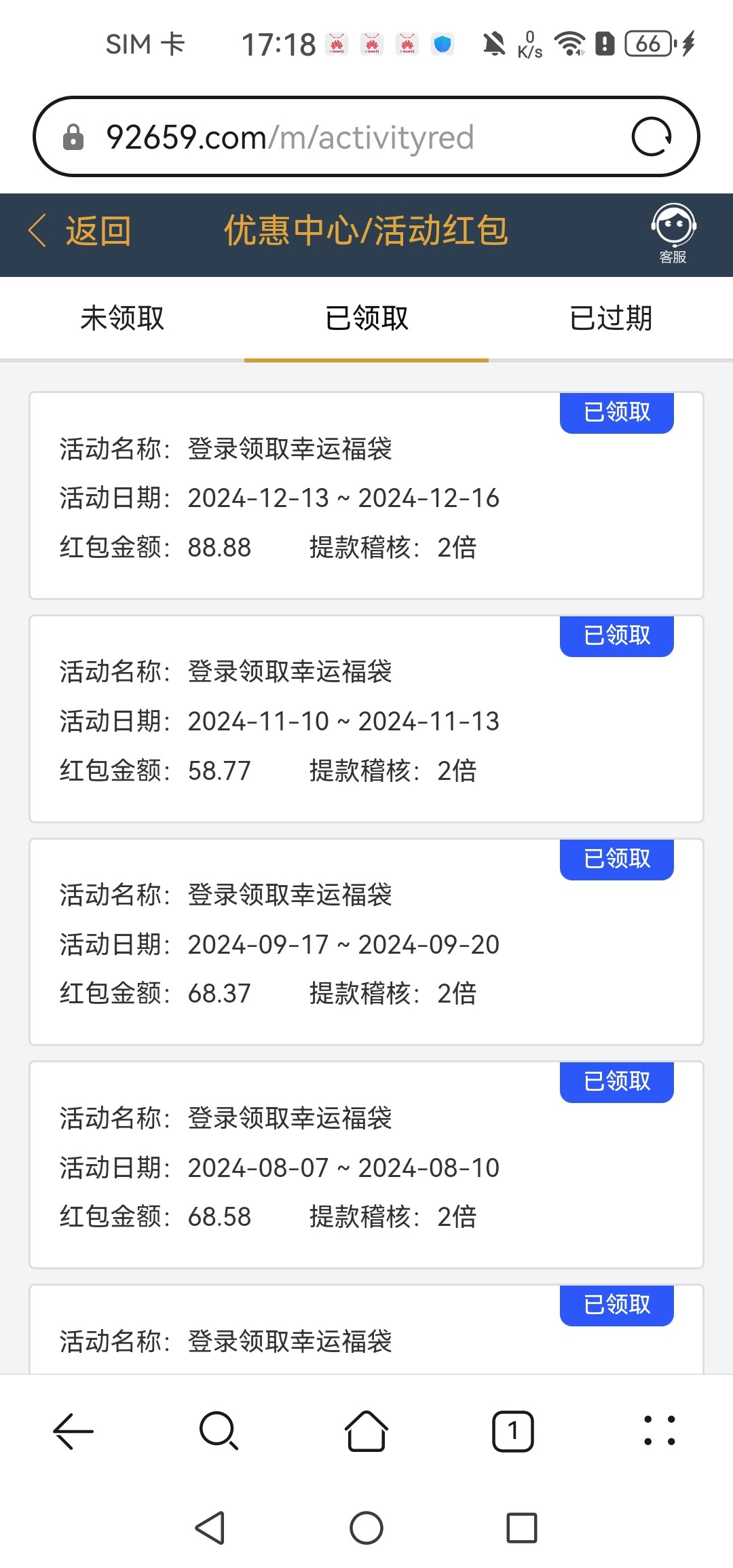Switch to the 已过期 tab

pyautogui.click(x=611, y=318)
